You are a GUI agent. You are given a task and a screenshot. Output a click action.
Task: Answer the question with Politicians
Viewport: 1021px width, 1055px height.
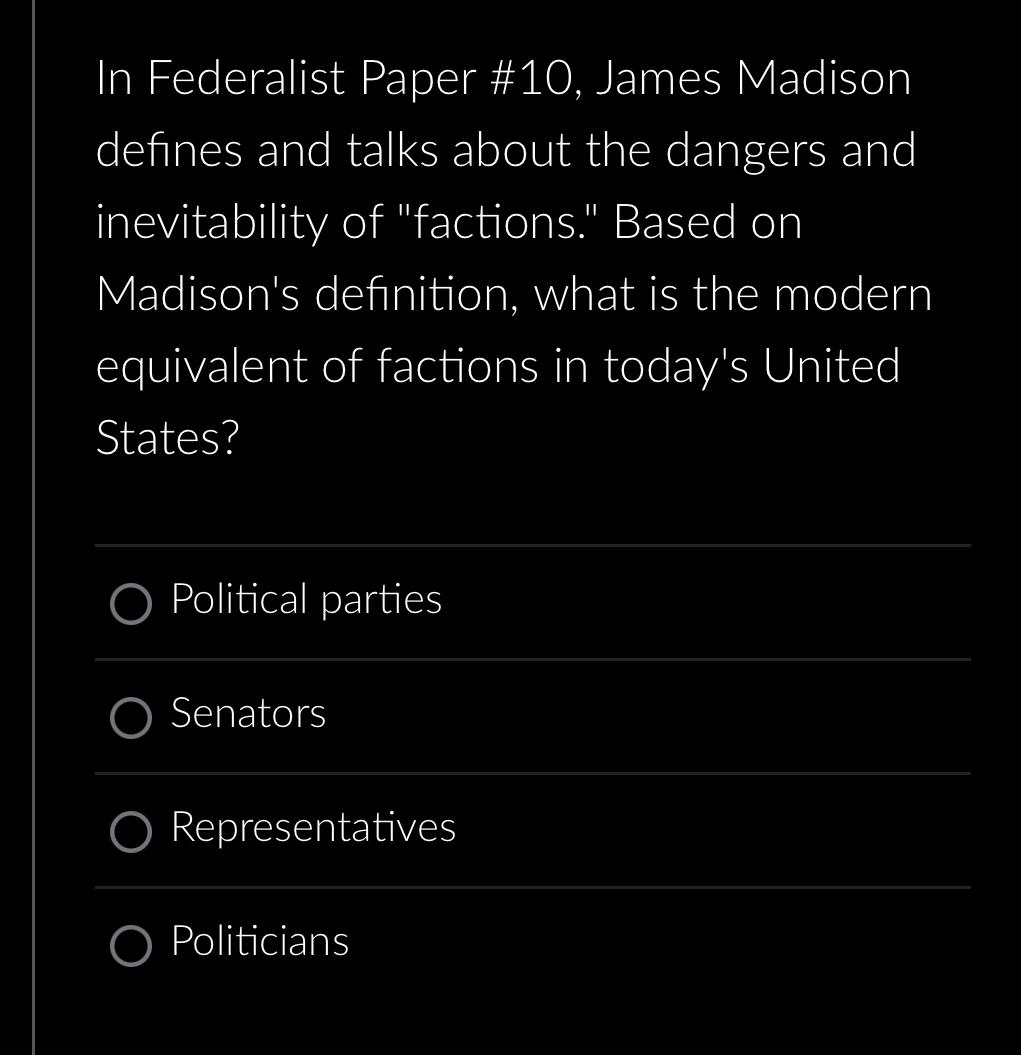click(x=259, y=942)
